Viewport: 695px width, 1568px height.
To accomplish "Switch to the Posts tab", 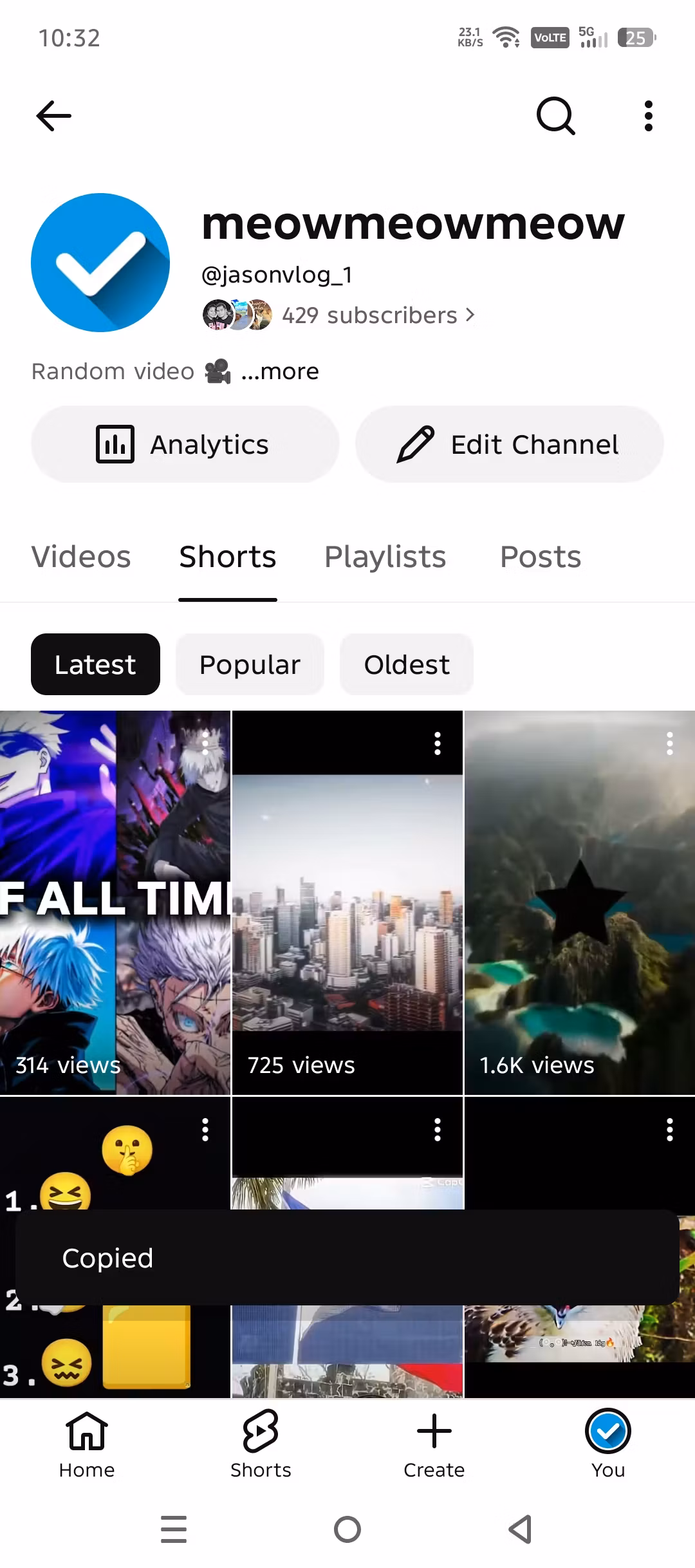I will 541,557.
